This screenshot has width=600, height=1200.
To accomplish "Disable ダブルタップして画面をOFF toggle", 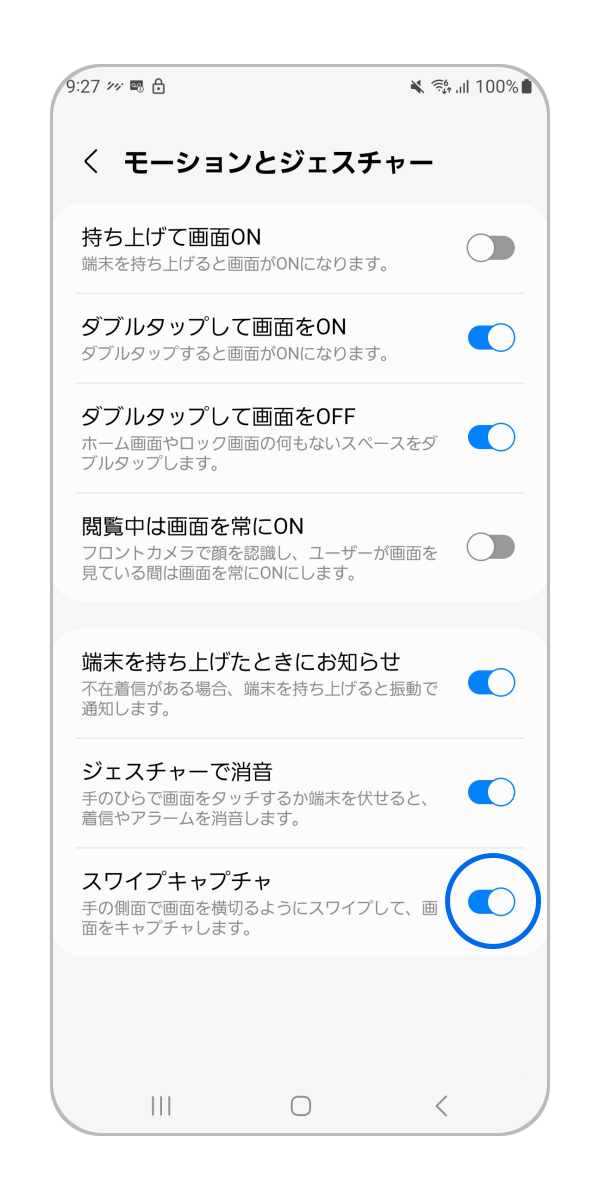I will tap(490, 437).
